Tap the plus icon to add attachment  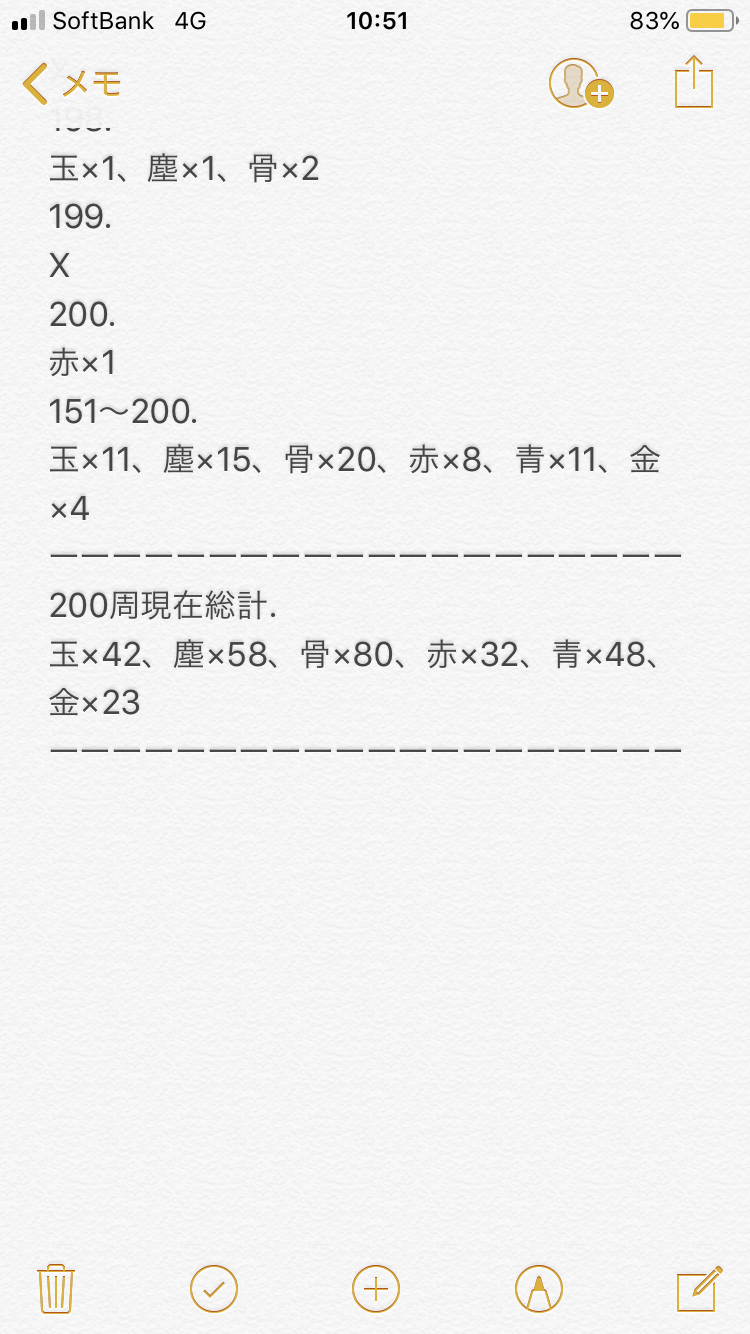(x=376, y=1288)
